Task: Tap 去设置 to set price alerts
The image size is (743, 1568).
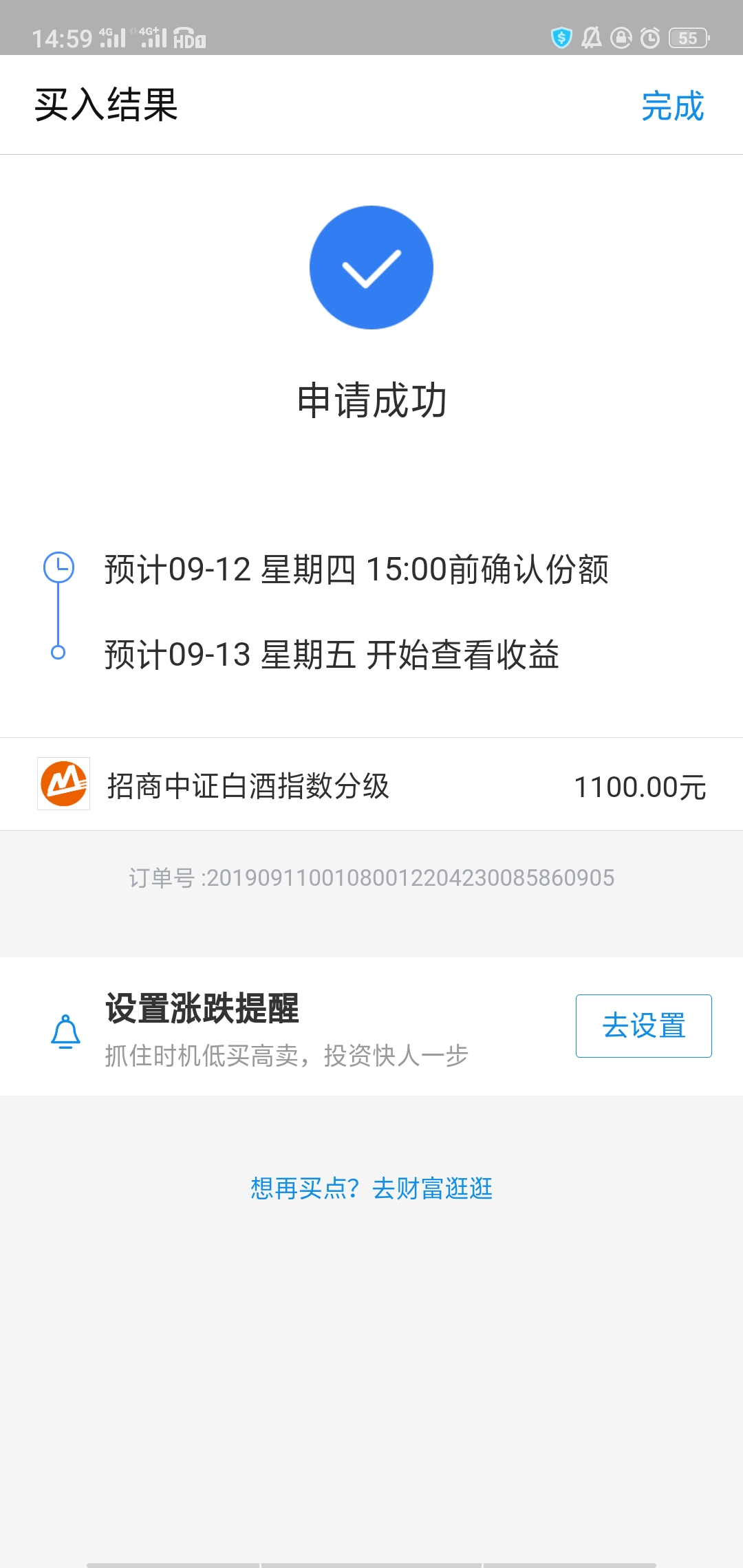Action: pos(643,1025)
